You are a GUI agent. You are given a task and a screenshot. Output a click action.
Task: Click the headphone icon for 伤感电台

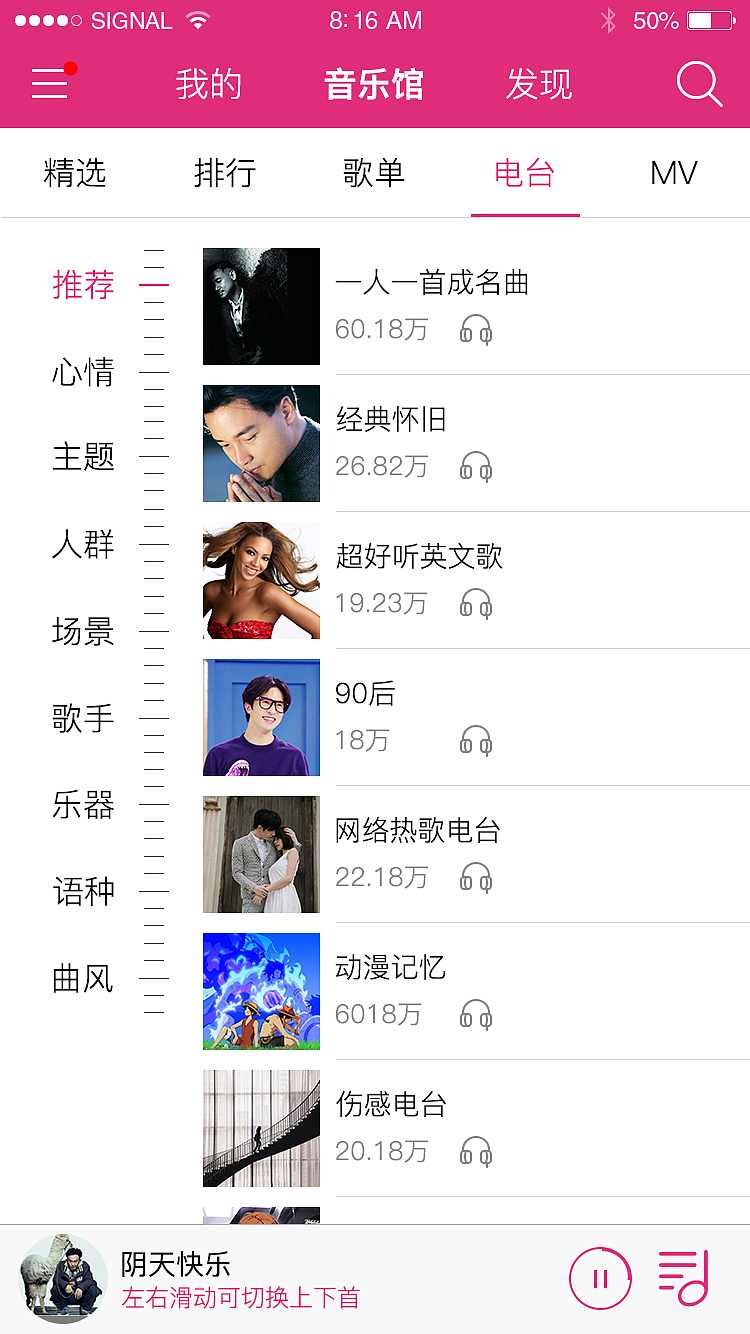478,1151
